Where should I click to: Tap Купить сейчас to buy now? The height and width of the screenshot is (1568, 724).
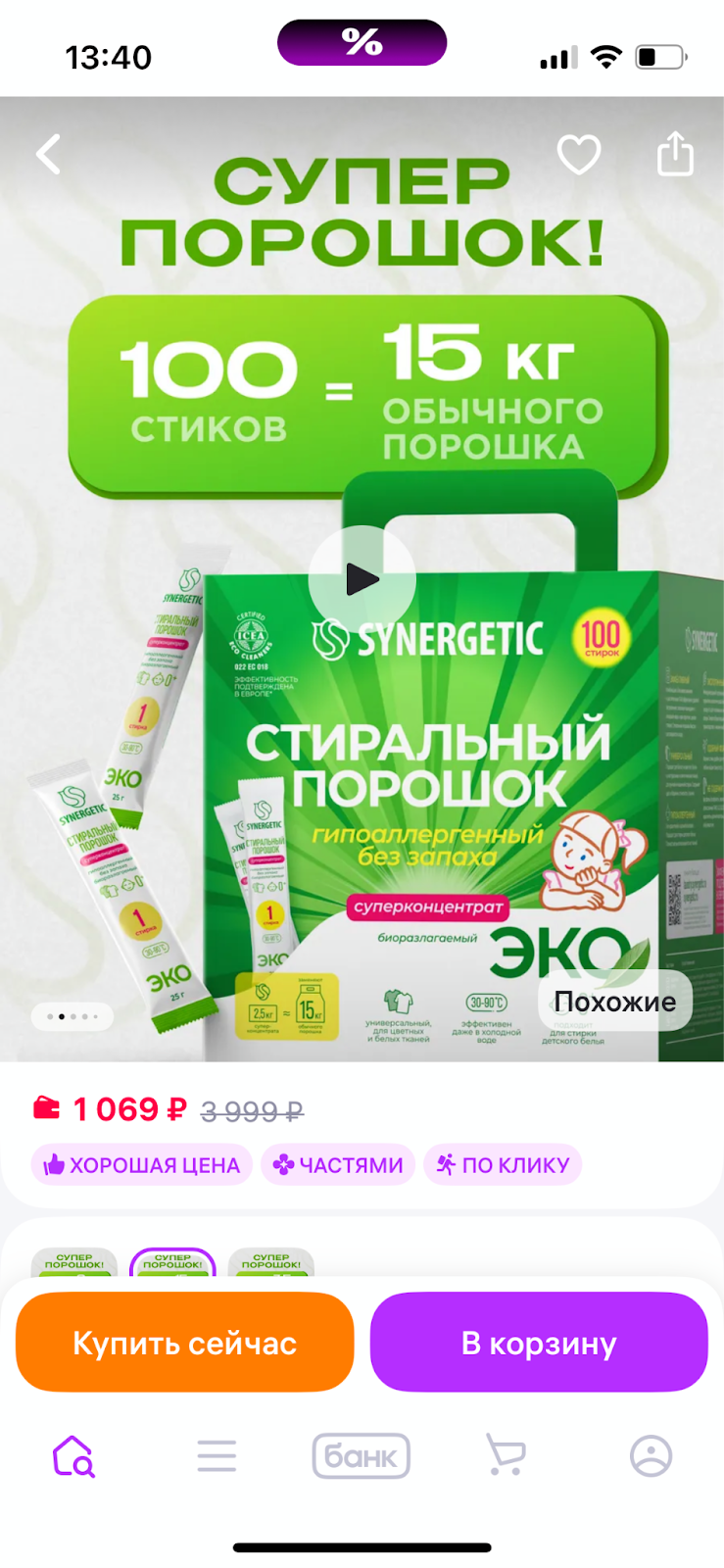[184, 1343]
